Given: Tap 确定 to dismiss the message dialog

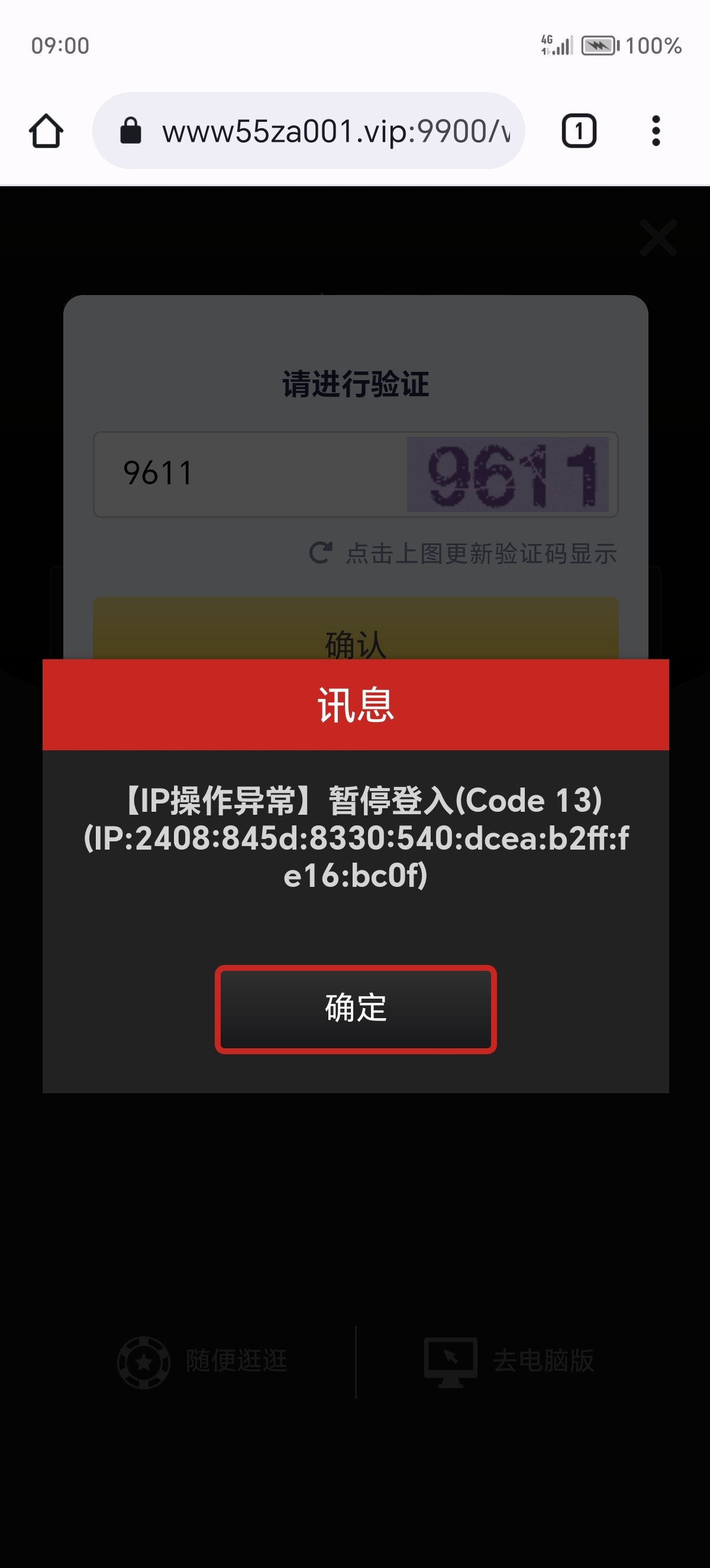Looking at the screenshot, I should pyautogui.click(x=355, y=1008).
